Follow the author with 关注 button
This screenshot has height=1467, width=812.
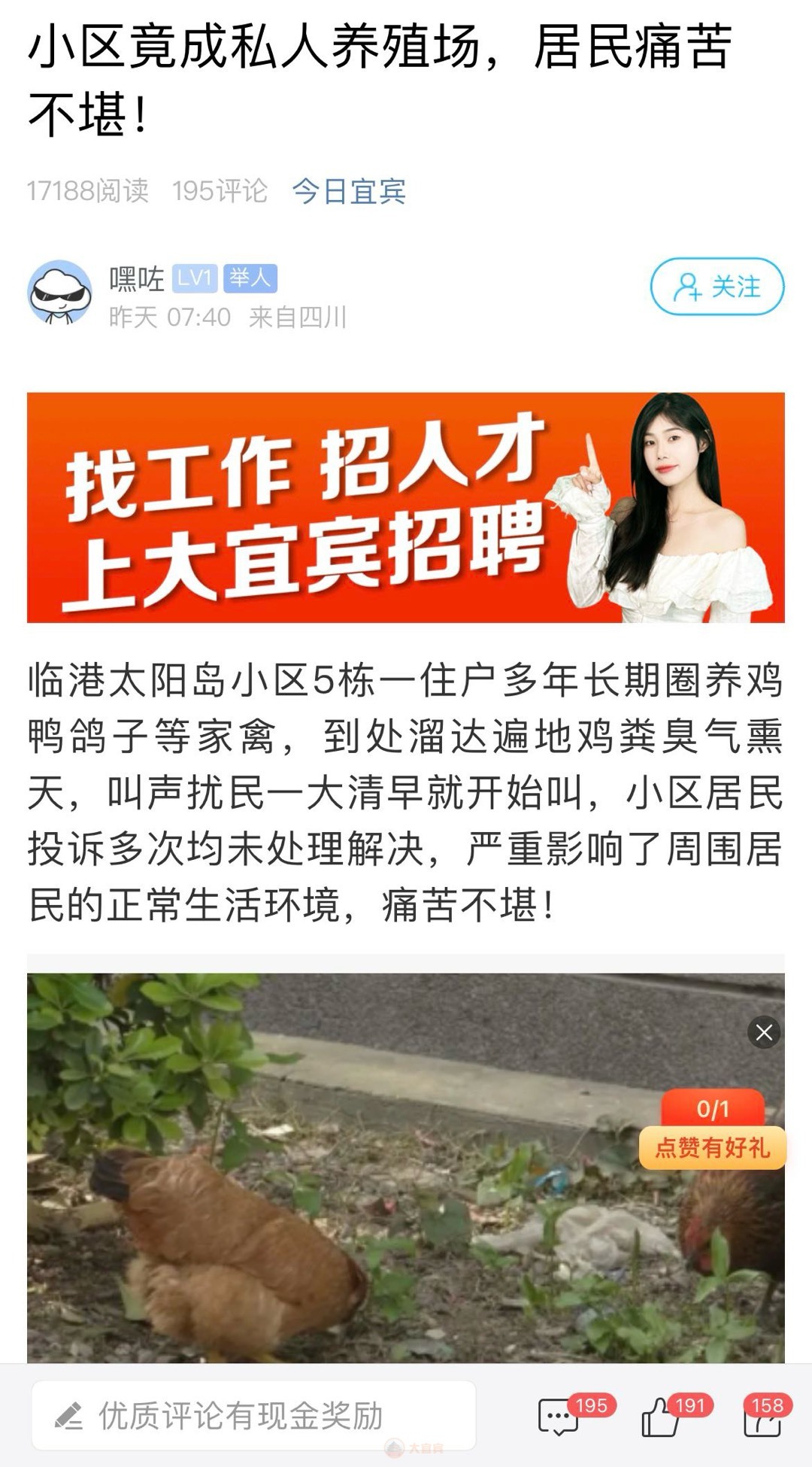[x=717, y=287]
